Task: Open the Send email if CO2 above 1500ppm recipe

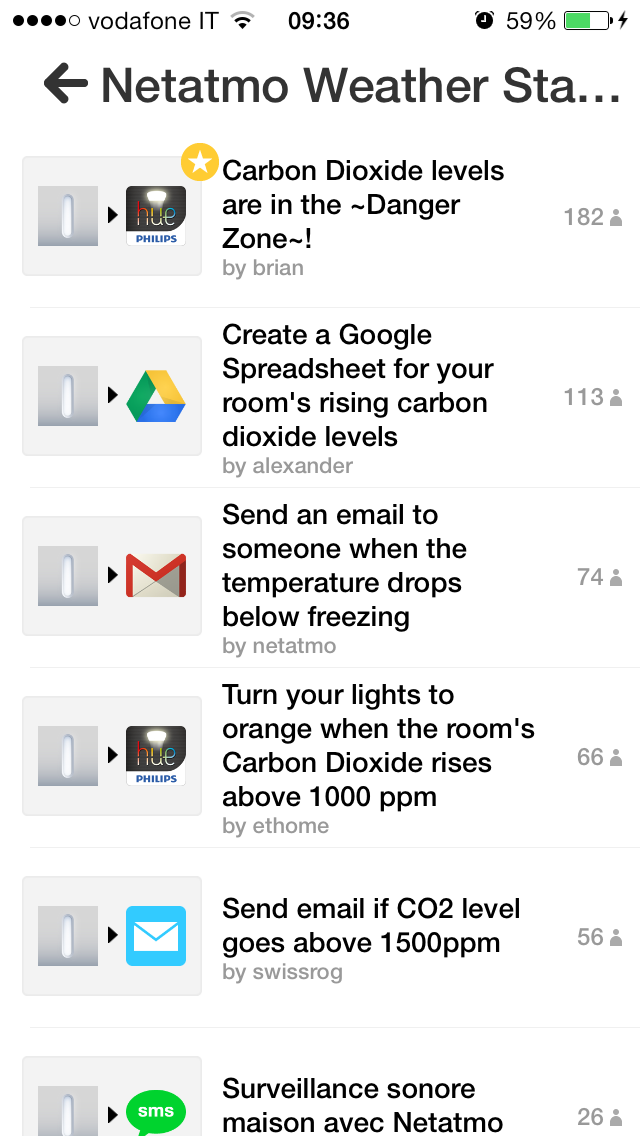Action: pyautogui.click(x=371, y=926)
